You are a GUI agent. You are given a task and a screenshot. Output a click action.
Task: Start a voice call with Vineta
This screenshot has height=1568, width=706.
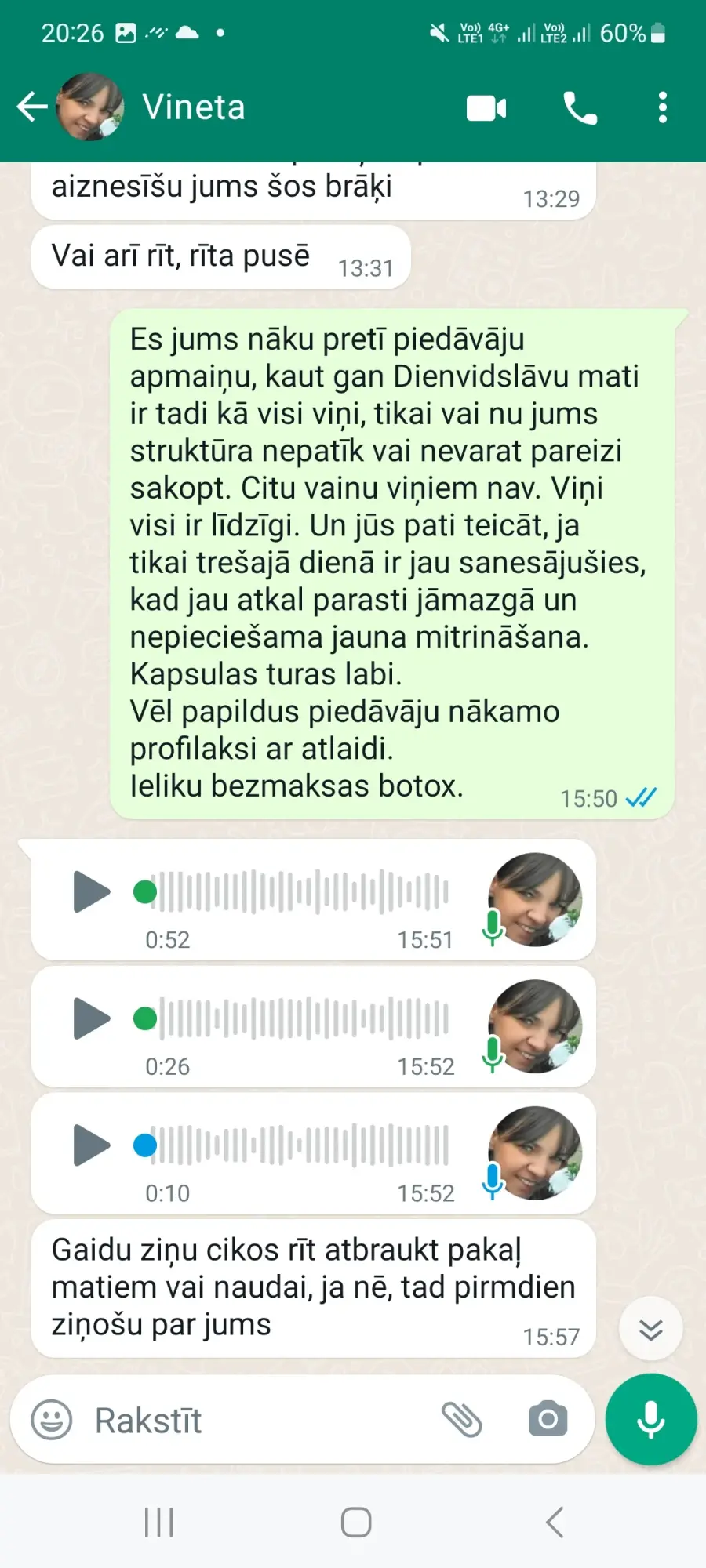click(x=580, y=107)
